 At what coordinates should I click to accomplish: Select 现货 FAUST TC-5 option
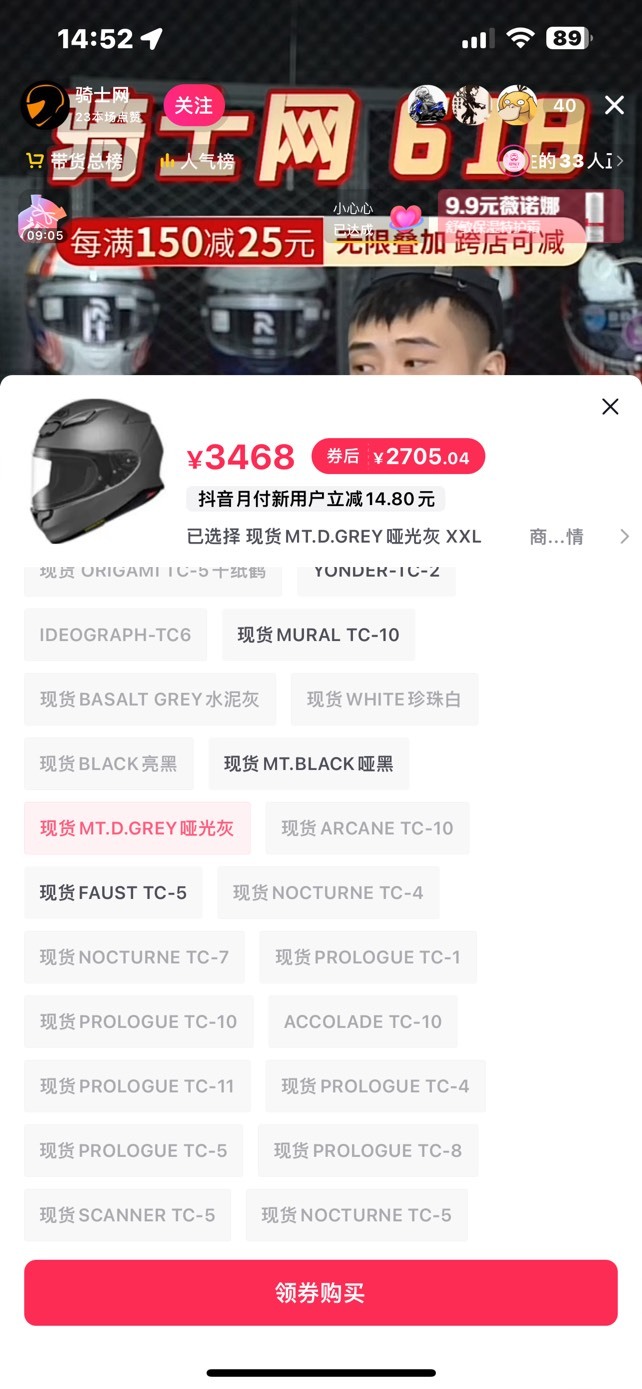pyautogui.click(x=113, y=893)
